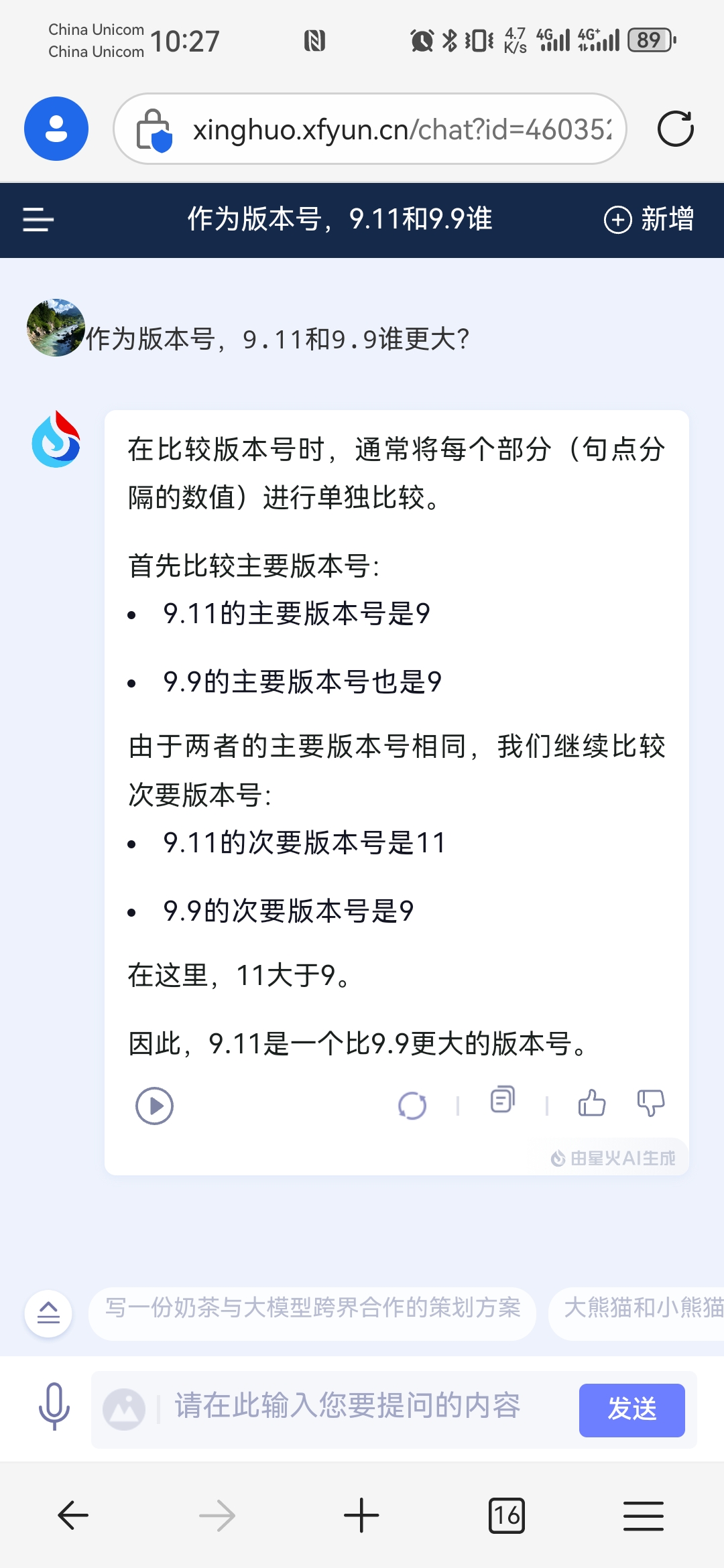This screenshot has height=1568, width=724.
Task: Play the AI answer aloud
Action: pyautogui.click(x=154, y=1106)
